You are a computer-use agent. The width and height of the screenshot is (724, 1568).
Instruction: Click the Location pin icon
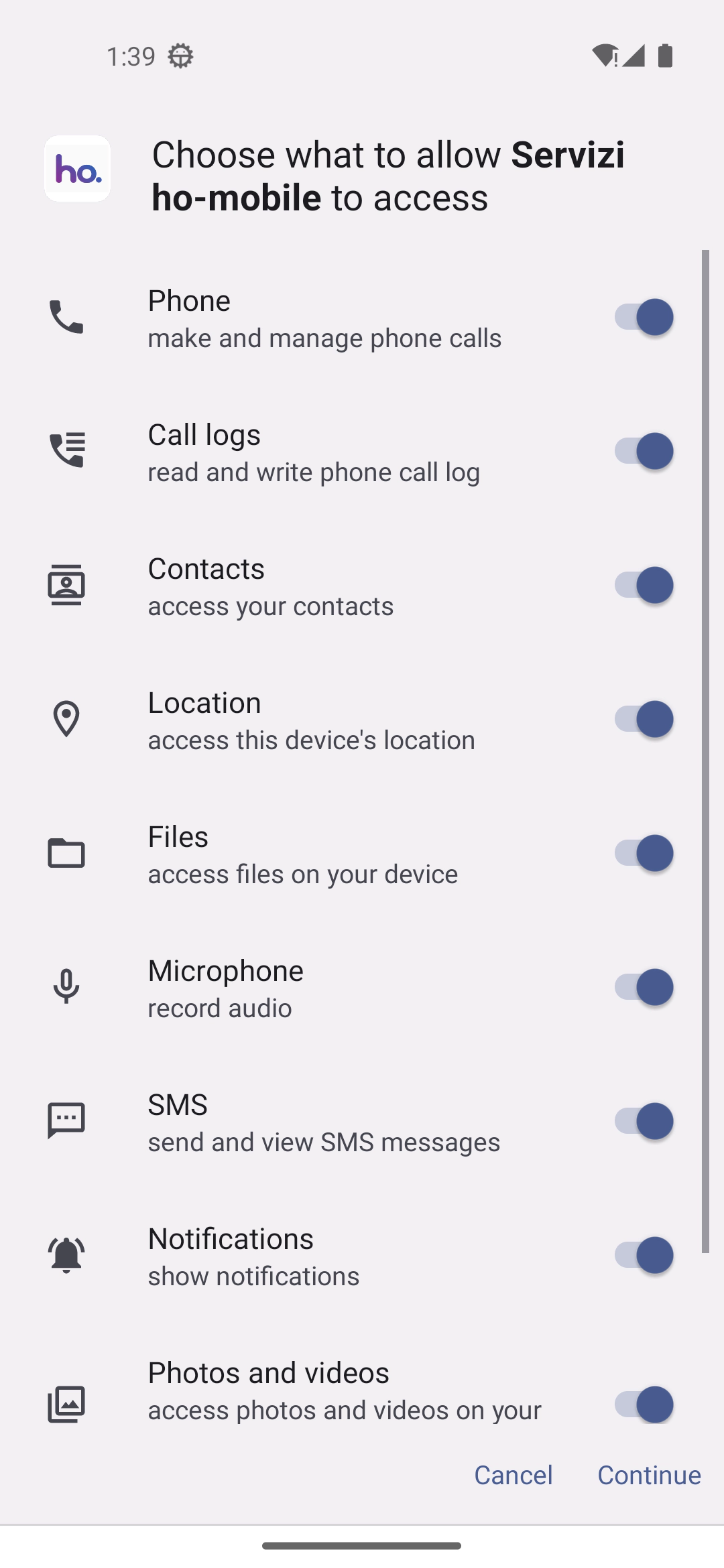coord(66,718)
